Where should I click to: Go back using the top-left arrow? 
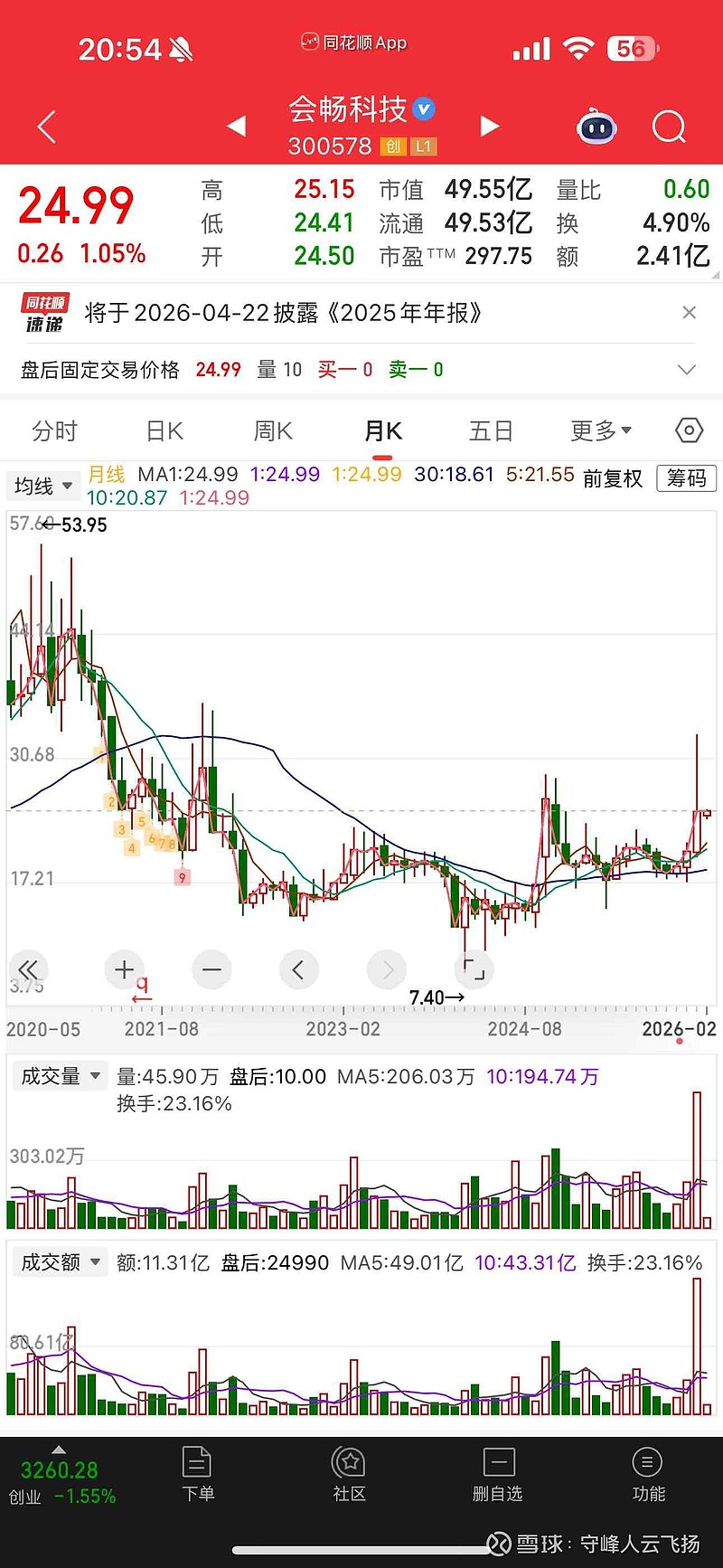click(x=47, y=128)
